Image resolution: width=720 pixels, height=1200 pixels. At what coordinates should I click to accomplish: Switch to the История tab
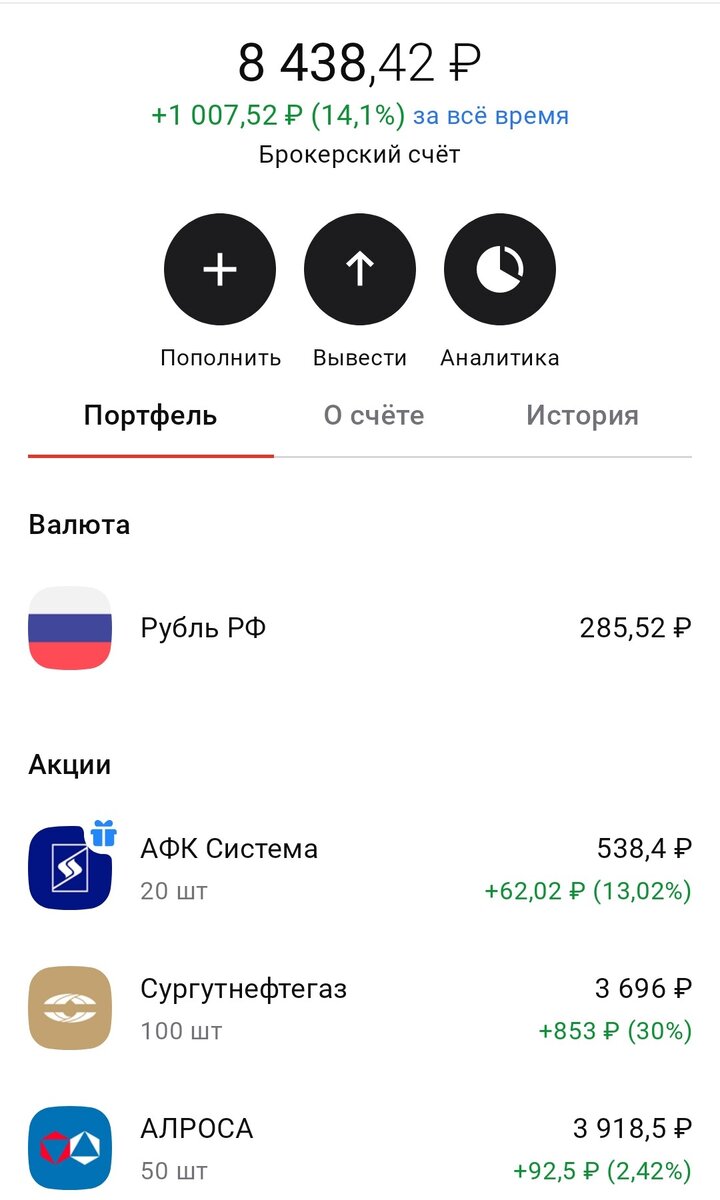[x=582, y=416]
